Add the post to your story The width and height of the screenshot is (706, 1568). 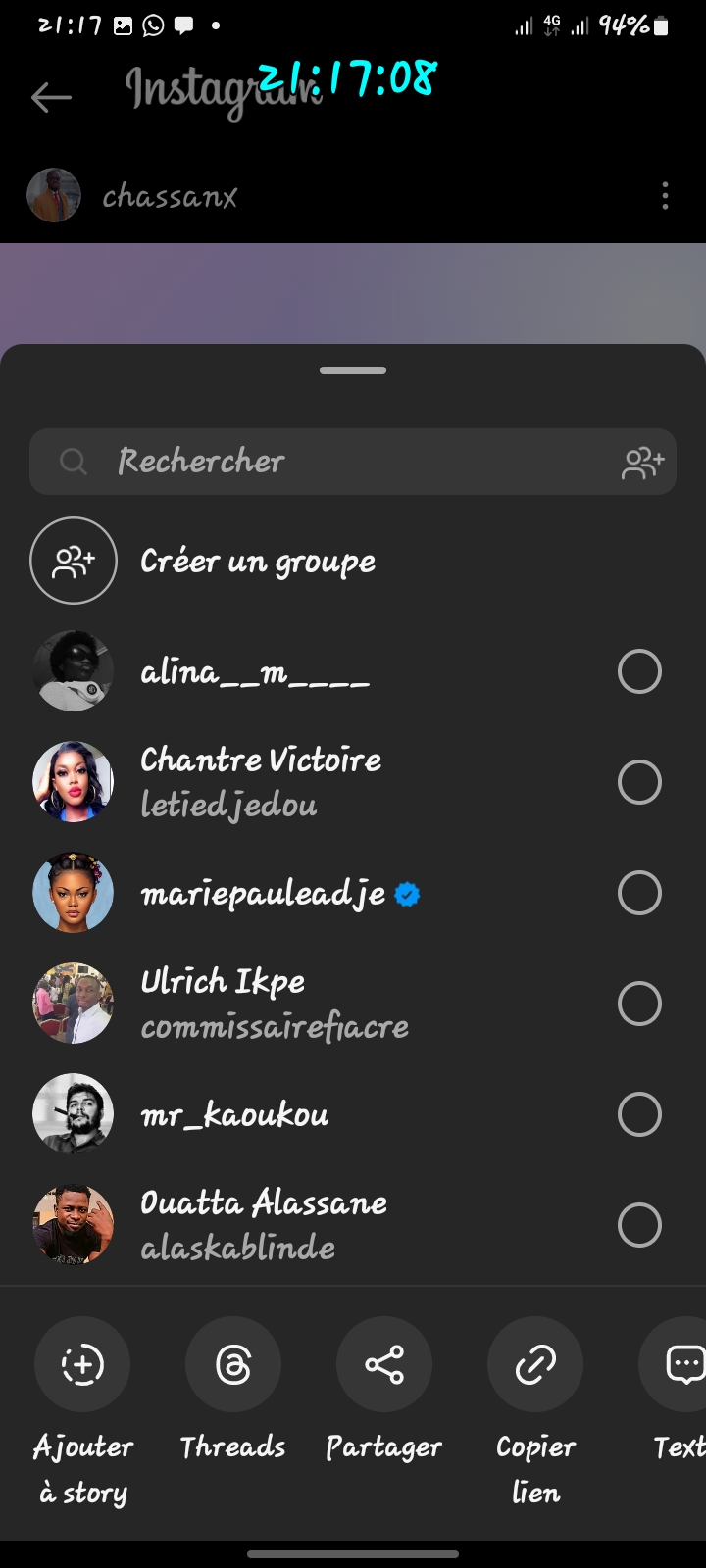(x=82, y=1365)
